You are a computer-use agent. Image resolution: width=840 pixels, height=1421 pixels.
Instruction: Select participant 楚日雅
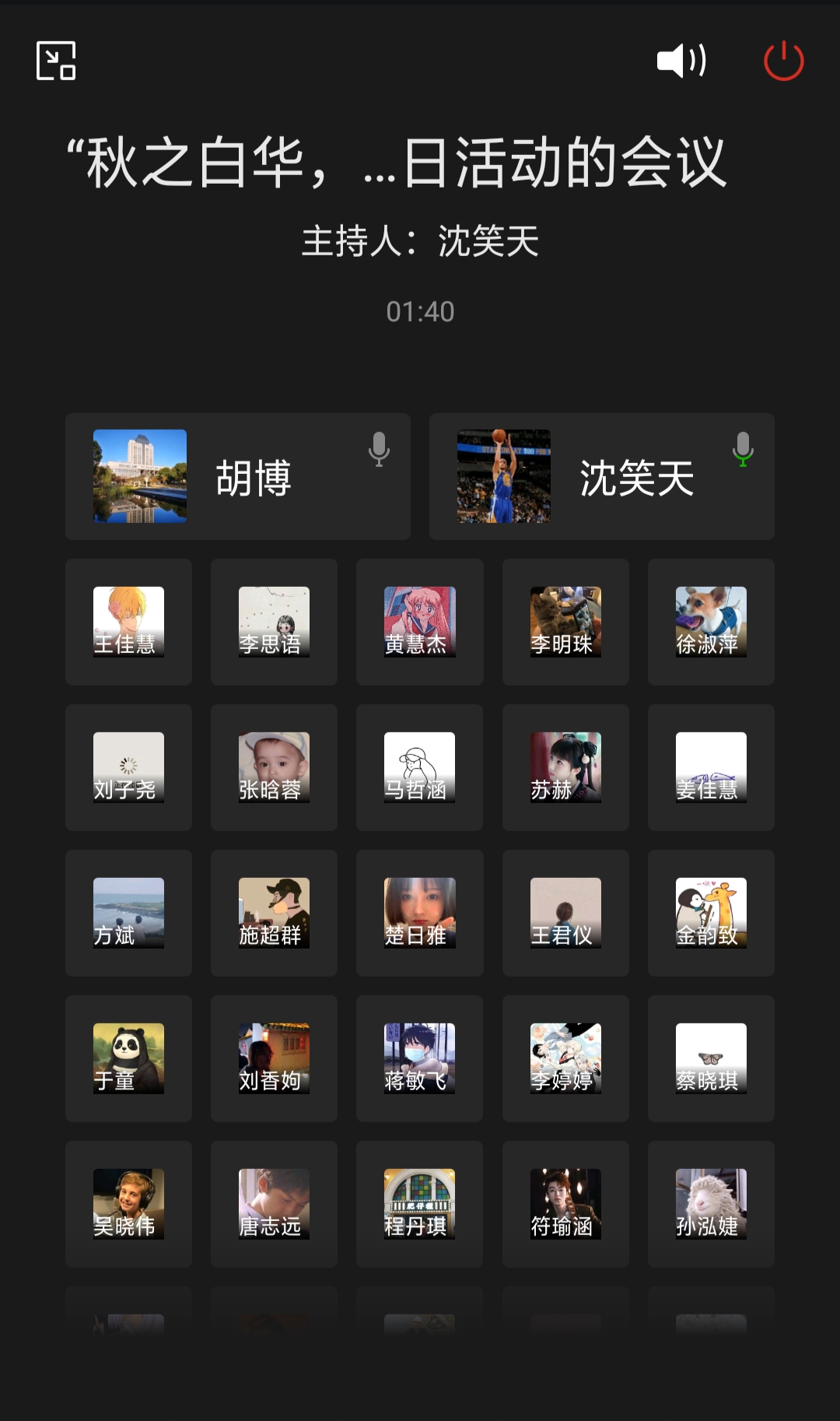tap(419, 913)
